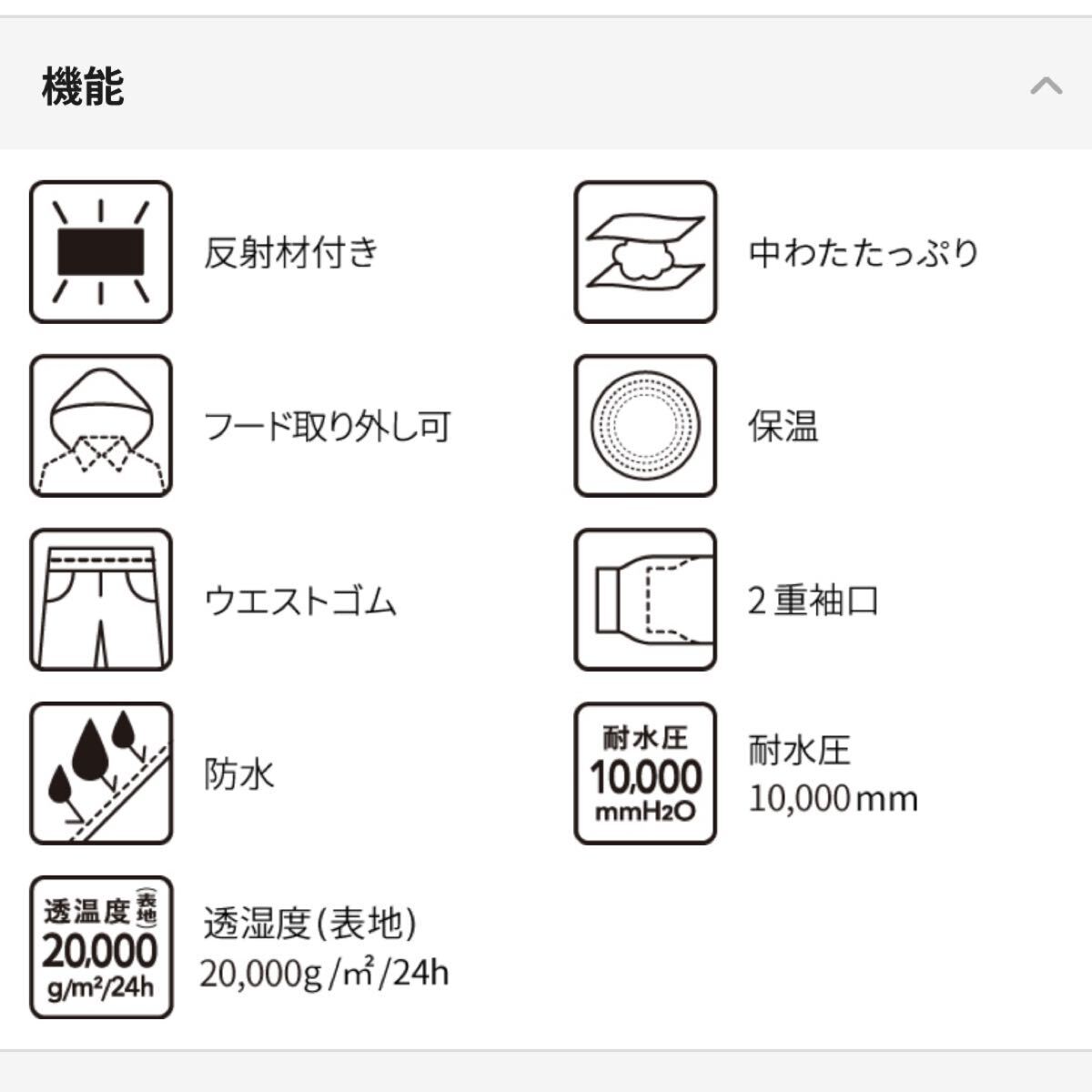Viewport: 1092px width, 1092px height.
Task: Collapse the 機能 section
Action: click(x=1046, y=86)
